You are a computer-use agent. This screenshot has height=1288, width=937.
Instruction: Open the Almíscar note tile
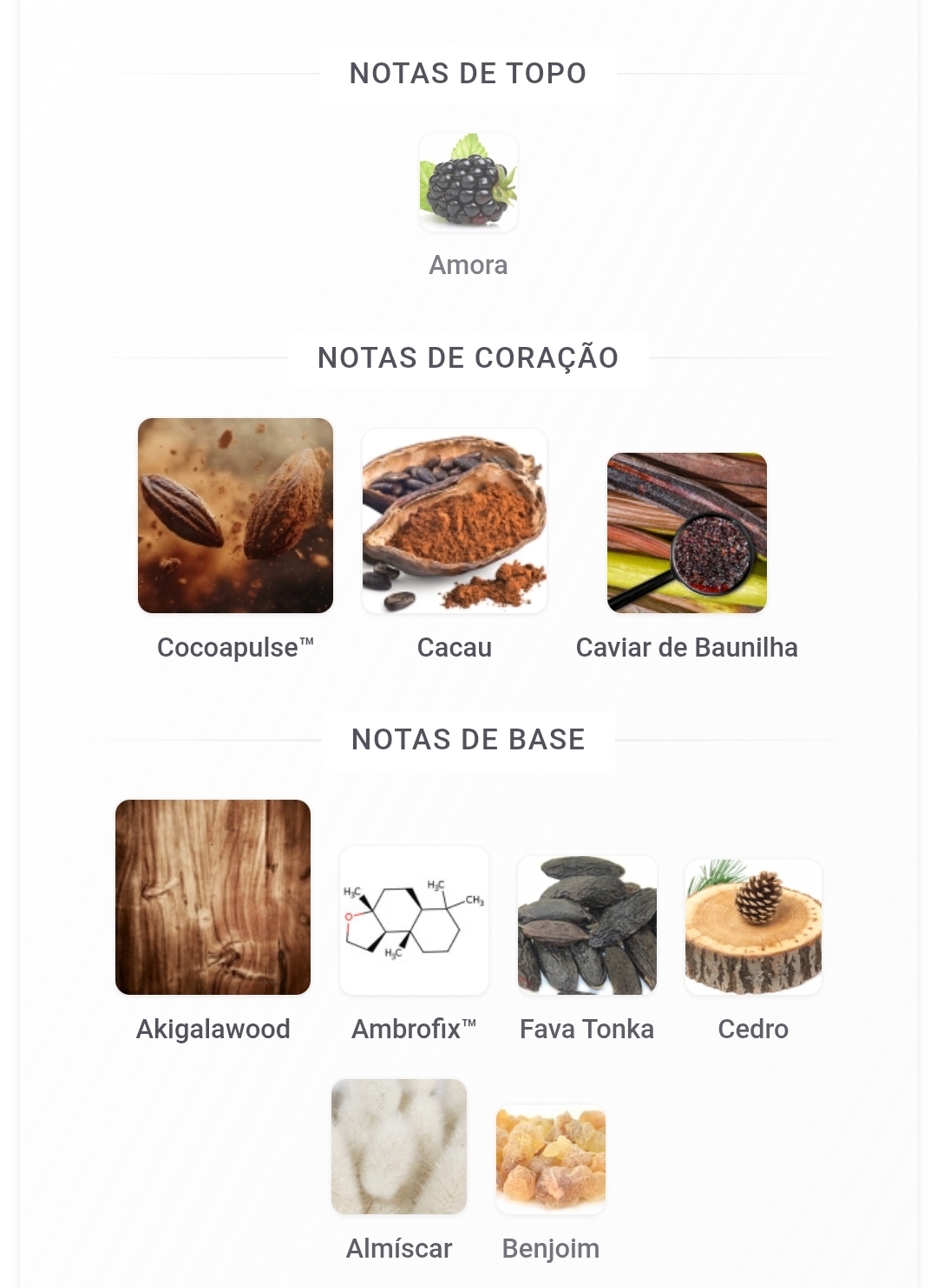tap(399, 1146)
